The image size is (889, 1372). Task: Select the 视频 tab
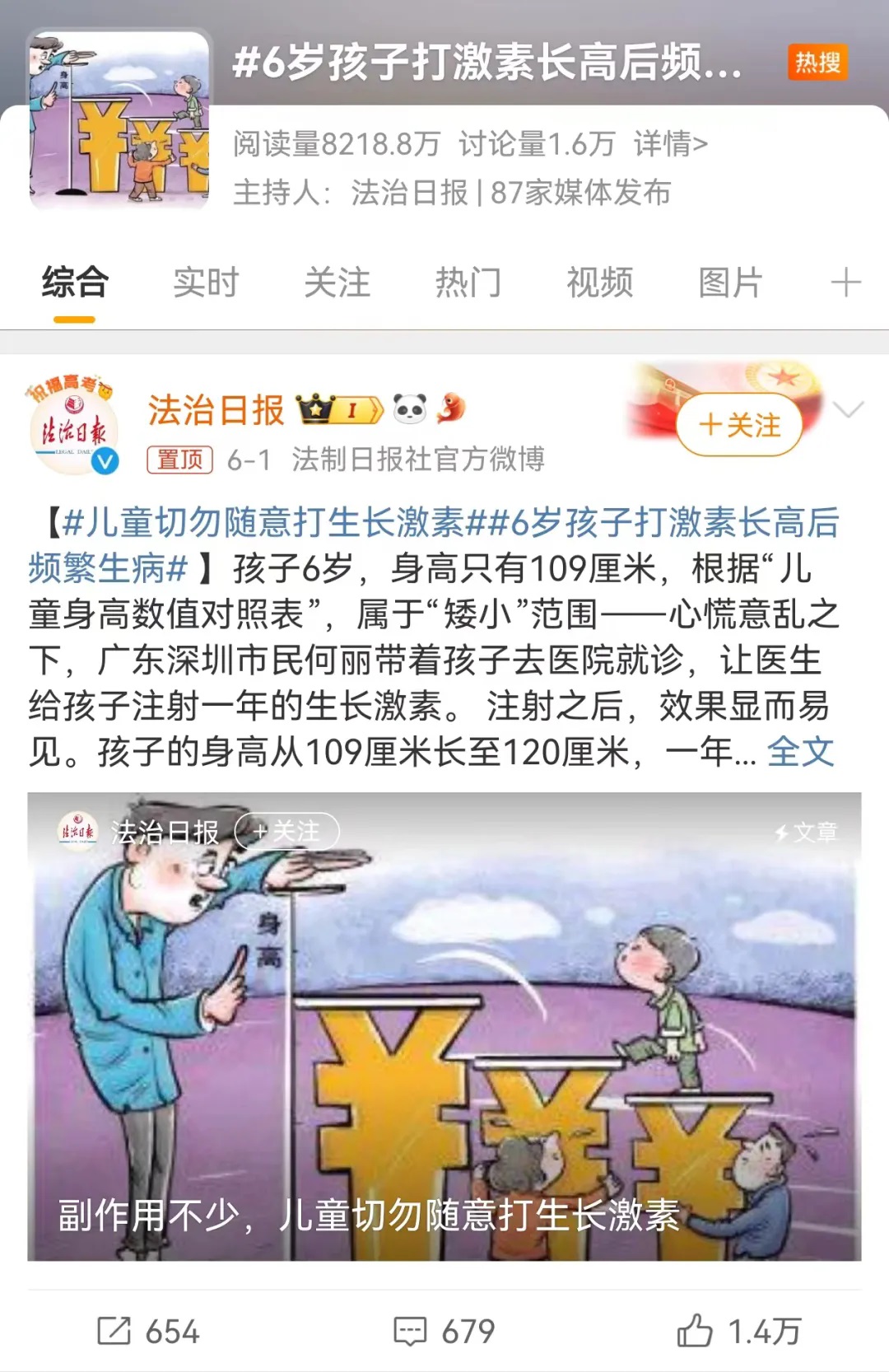click(x=599, y=282)
